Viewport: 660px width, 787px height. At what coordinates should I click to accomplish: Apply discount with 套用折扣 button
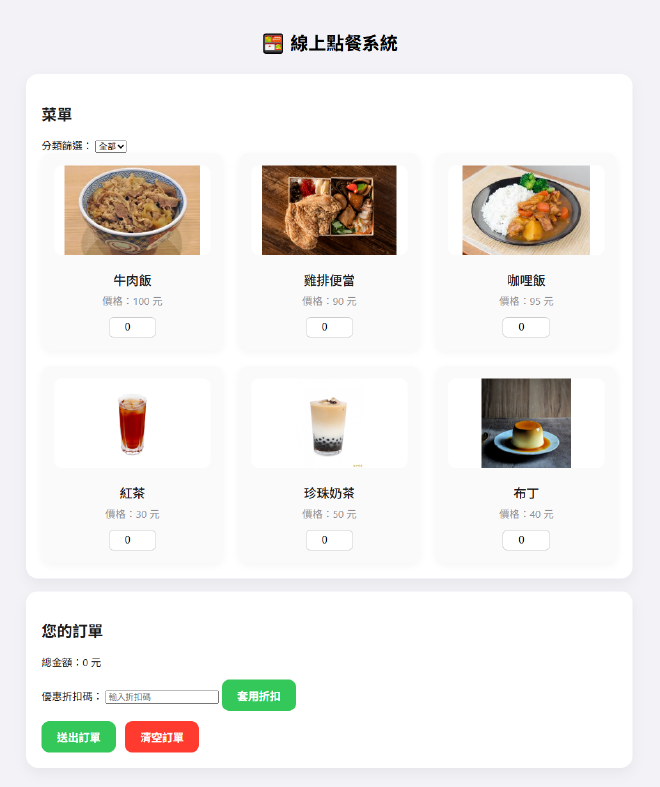[x=258, y=695]
